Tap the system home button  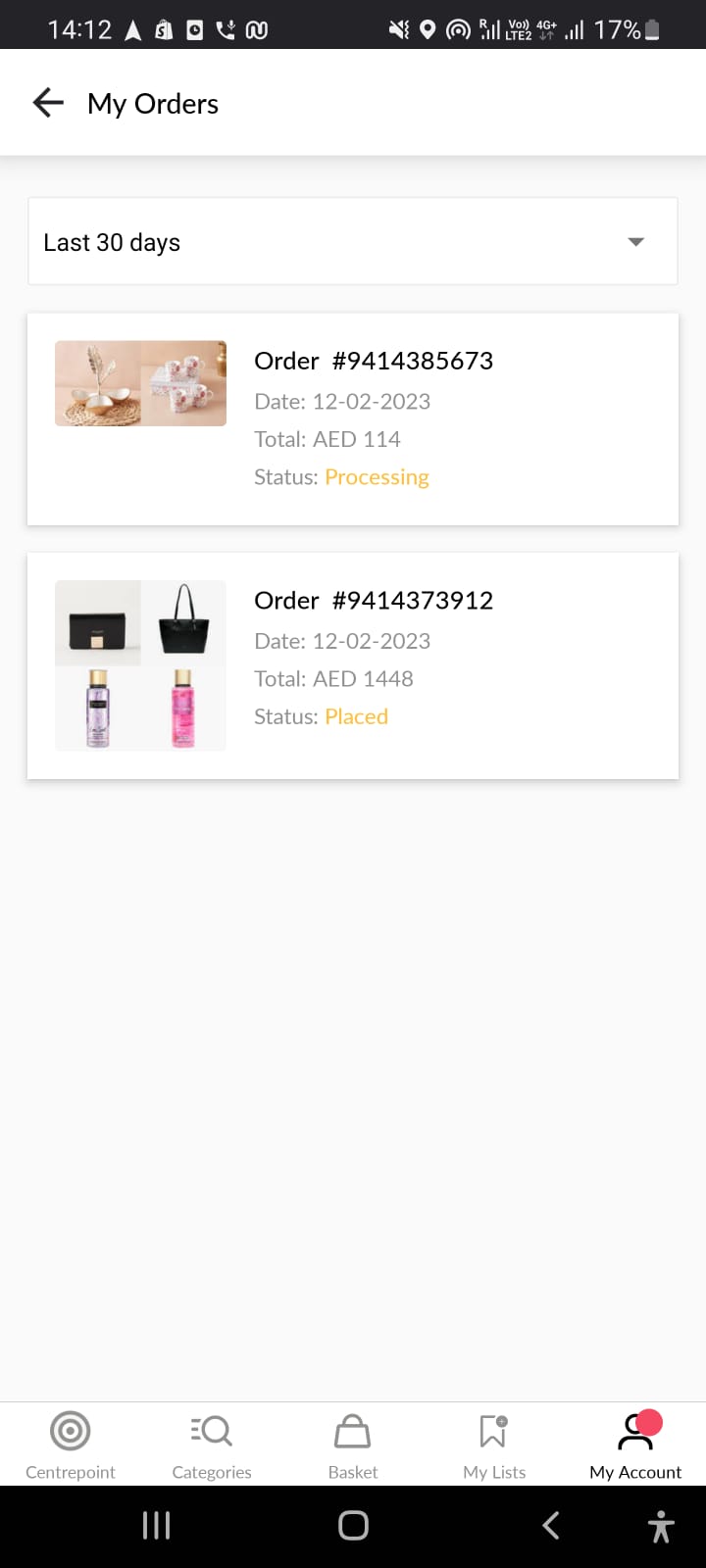click(x=353, y=1525)
